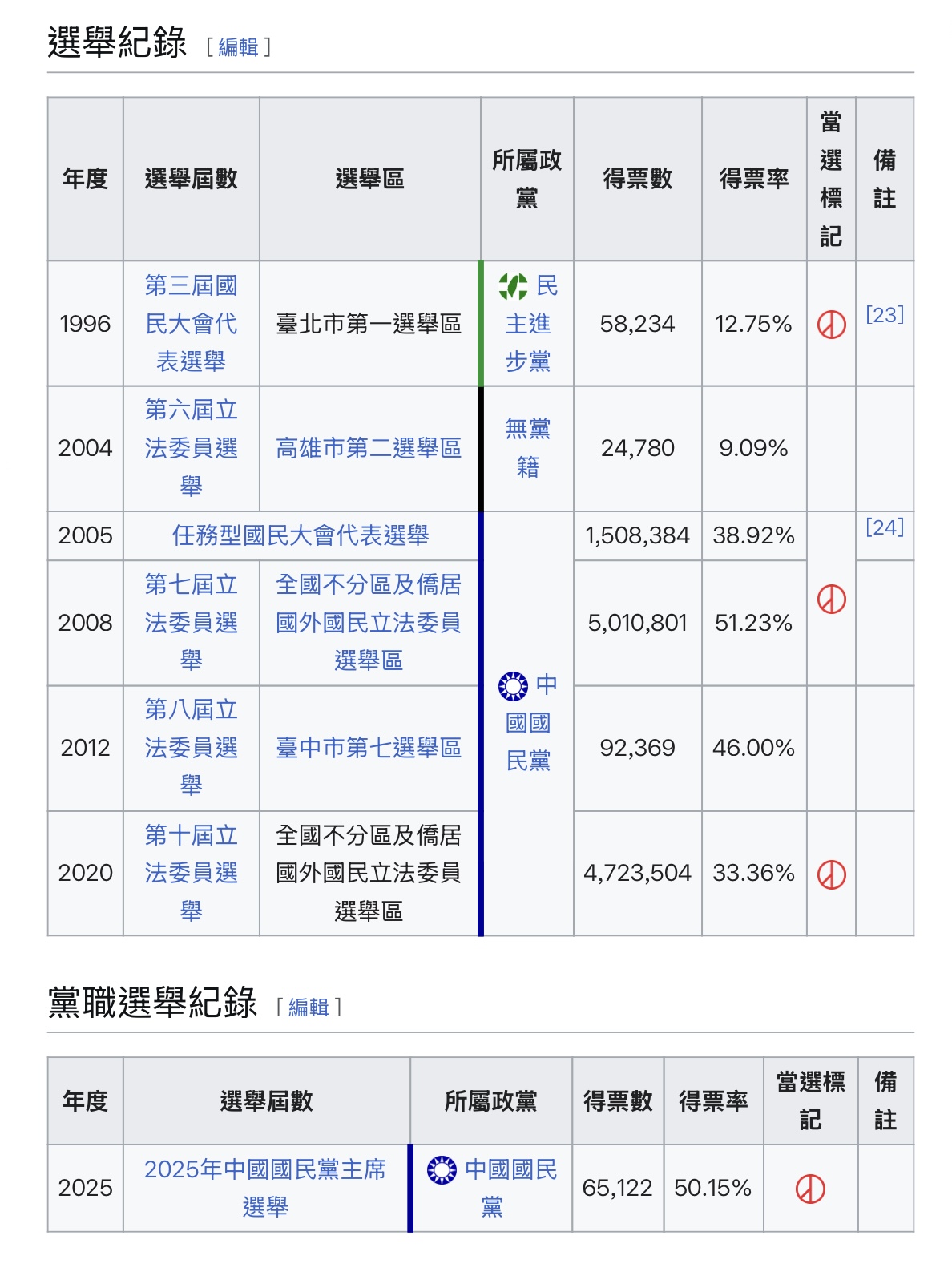Open 無黨籍 link
Image resolution: width=952 pixels, height=1264 pixels.
[x=527, y=448]
